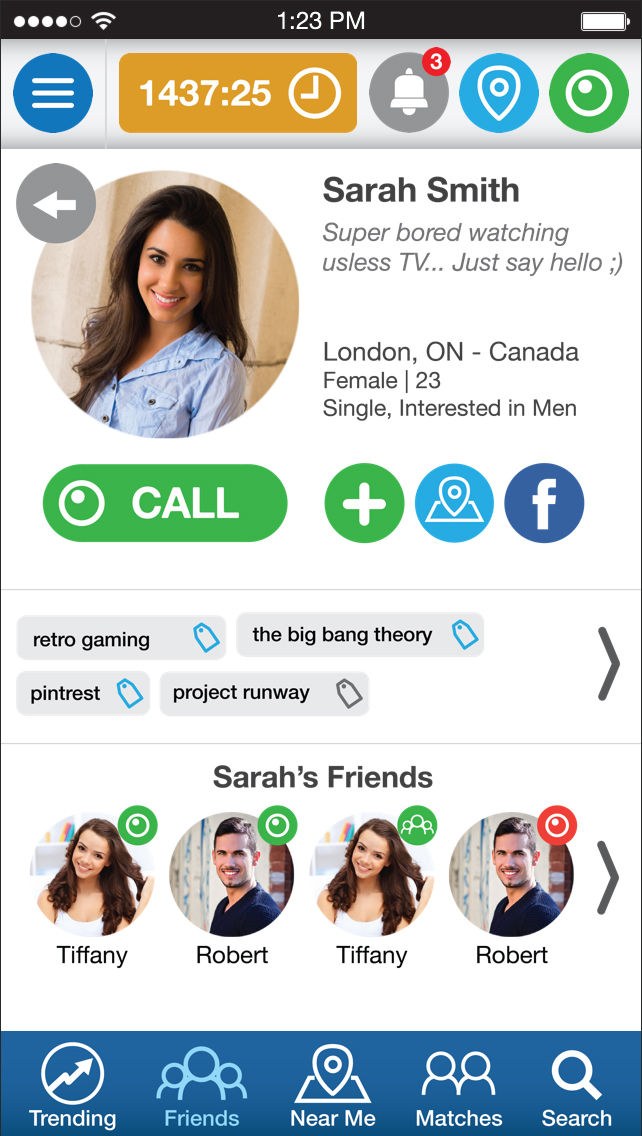Go to the Matches tab
This screenshot has height=1136, width=642.
[x=459, y=1085]
